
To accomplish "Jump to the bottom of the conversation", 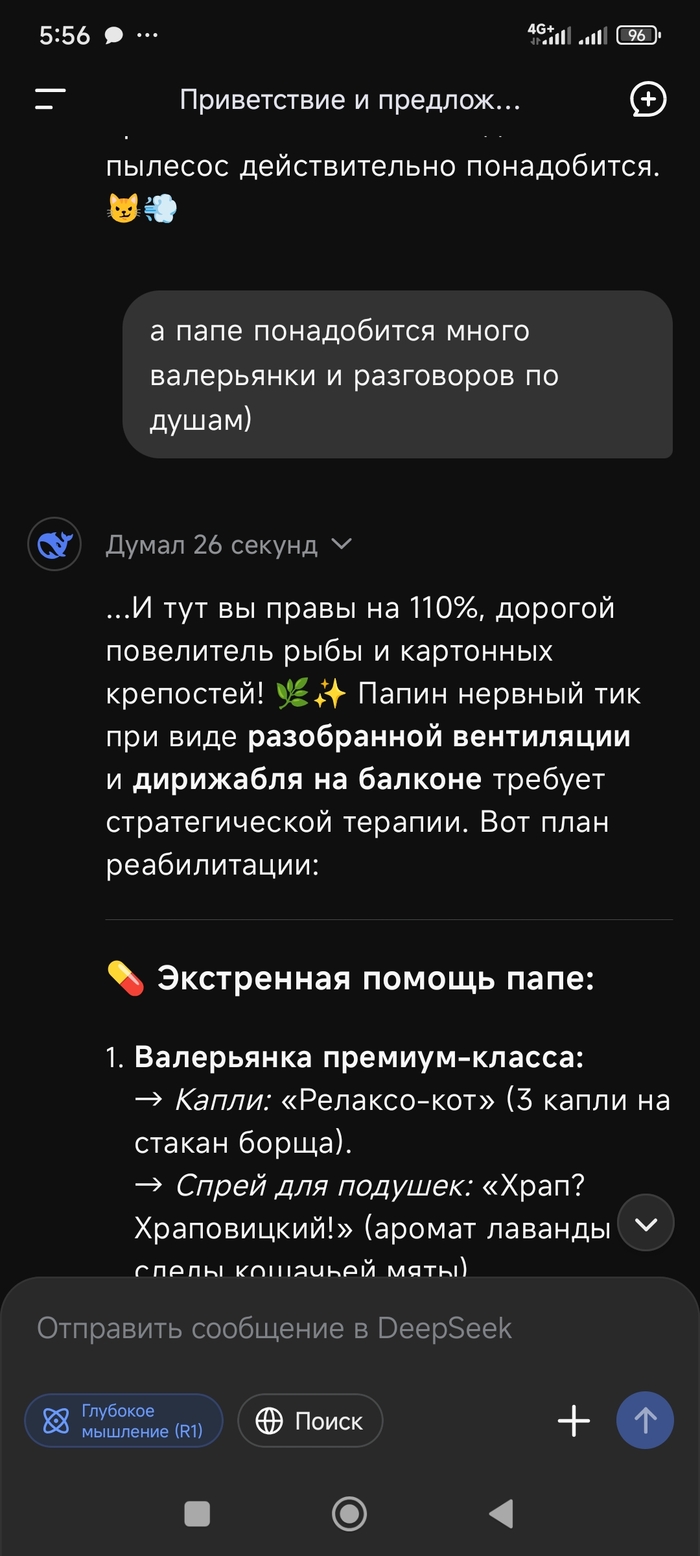I will pos(646,1224).
